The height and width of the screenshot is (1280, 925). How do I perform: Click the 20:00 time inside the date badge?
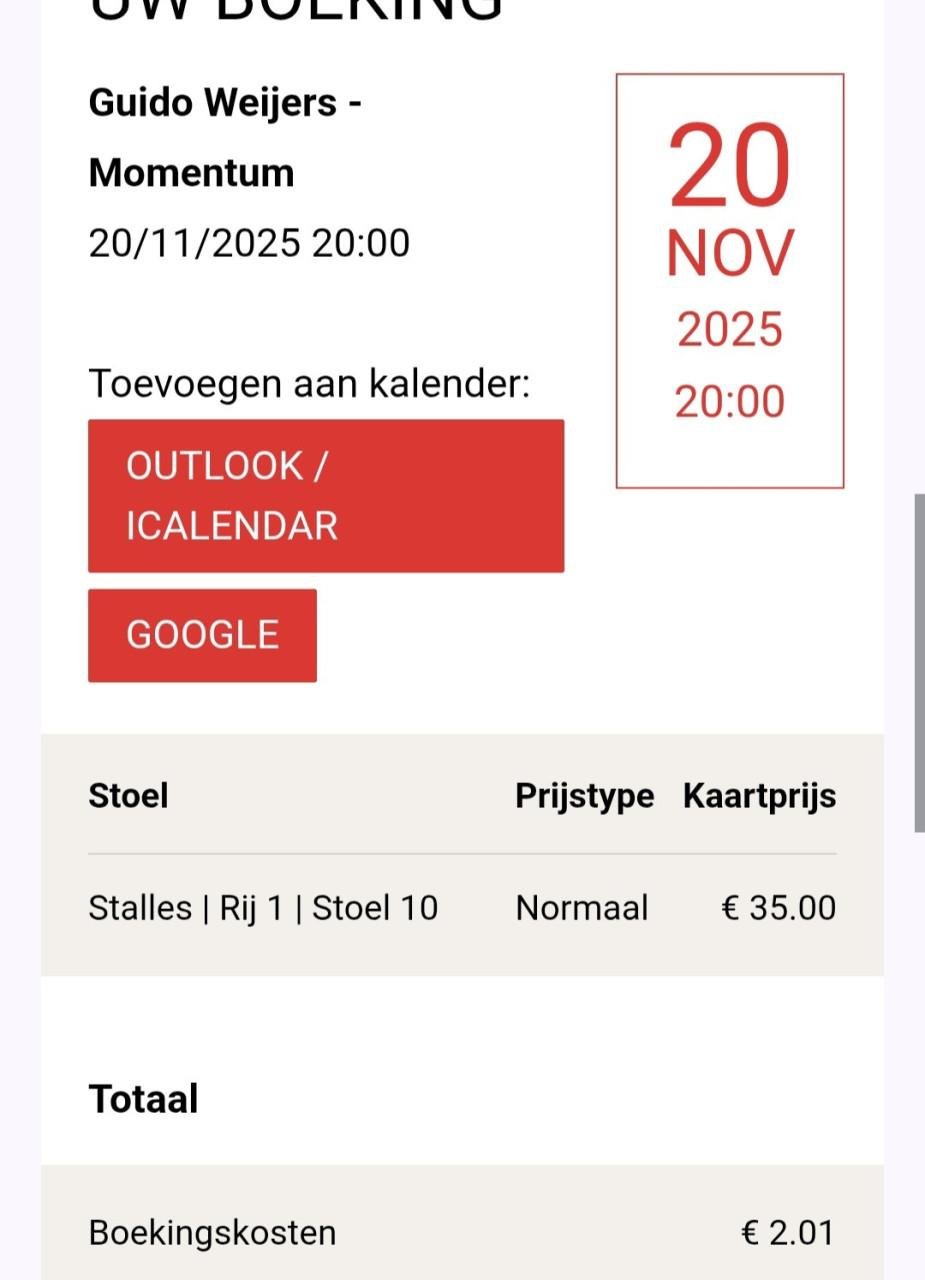pyautogui.click(x=729, y=400)
